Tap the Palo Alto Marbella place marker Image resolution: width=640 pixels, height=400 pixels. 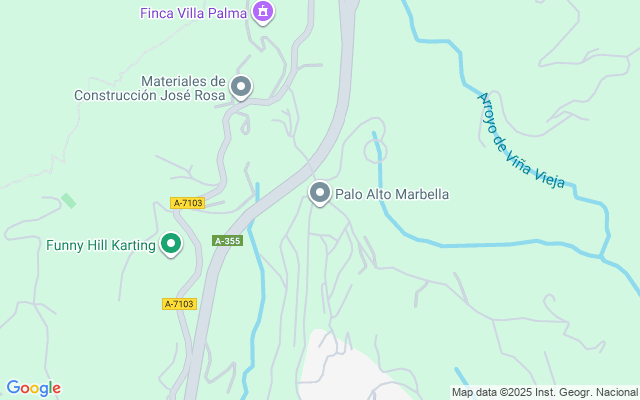point(320,192)
